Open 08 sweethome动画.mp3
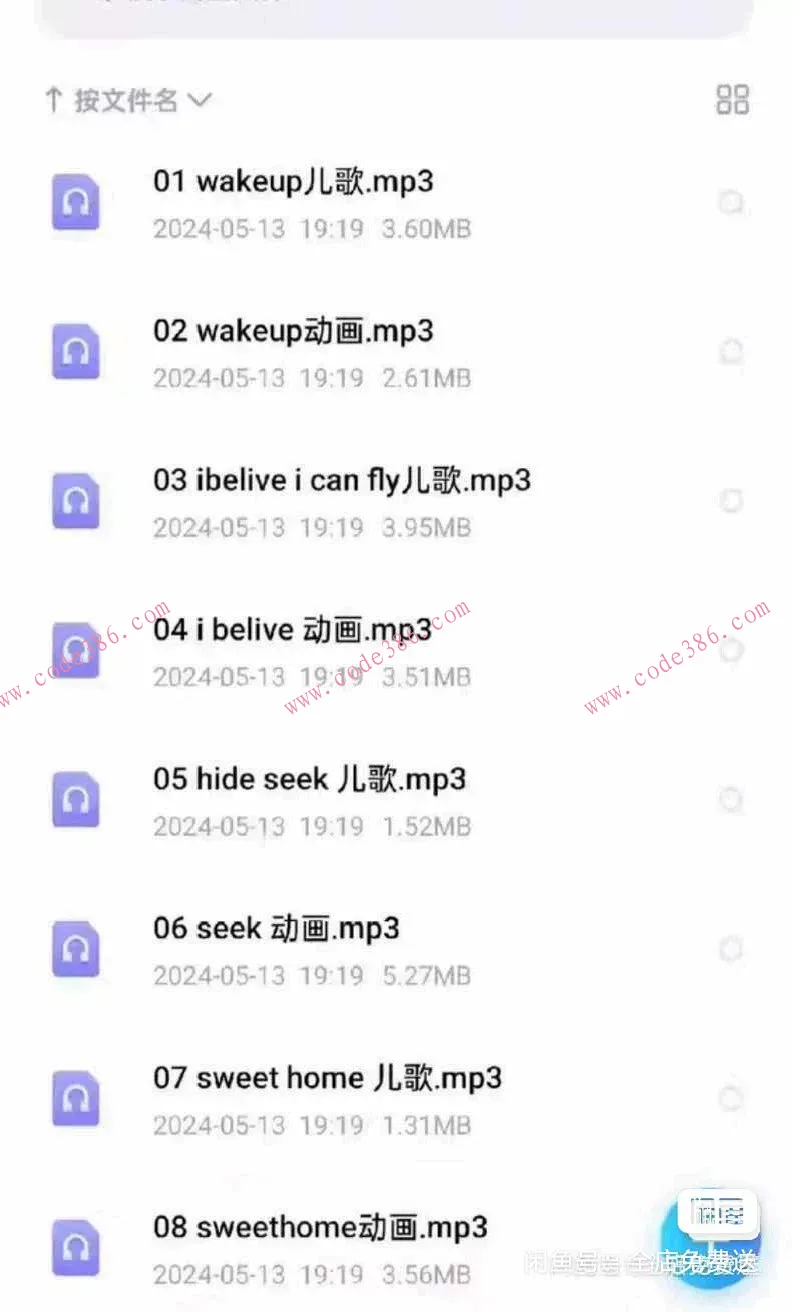The width and height of the screenshot is (792, 1312). tap(320, 1227)
